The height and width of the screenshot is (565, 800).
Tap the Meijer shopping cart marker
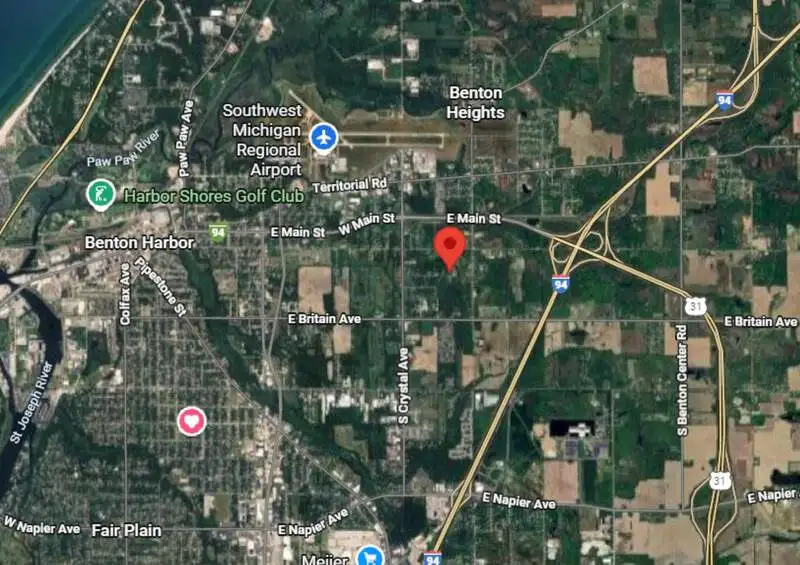click(x=371, y=554)
